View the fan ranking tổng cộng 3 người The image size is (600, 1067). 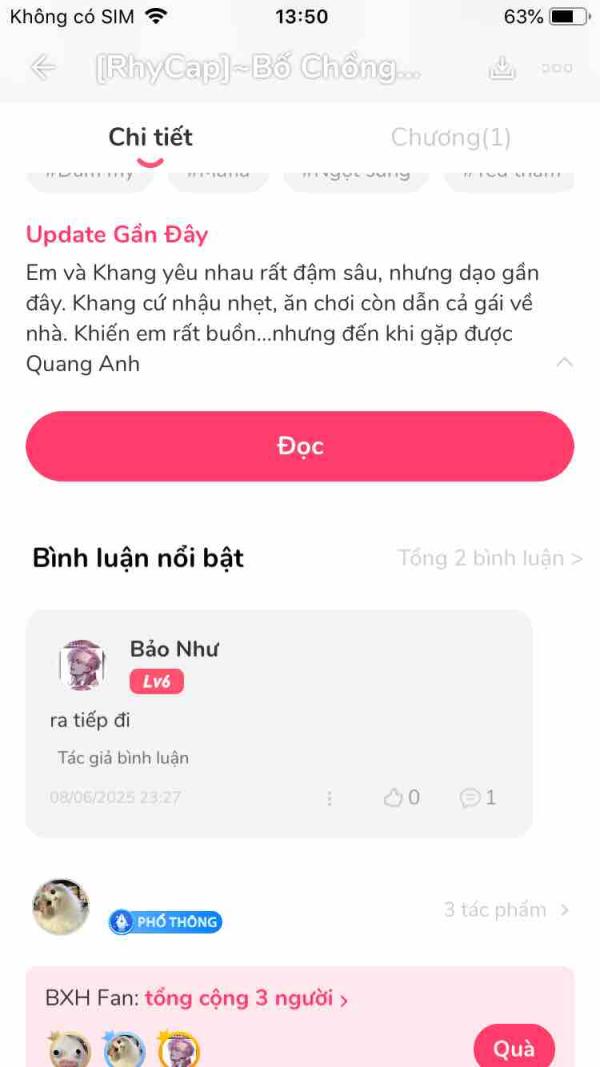(x=245, y=998)
